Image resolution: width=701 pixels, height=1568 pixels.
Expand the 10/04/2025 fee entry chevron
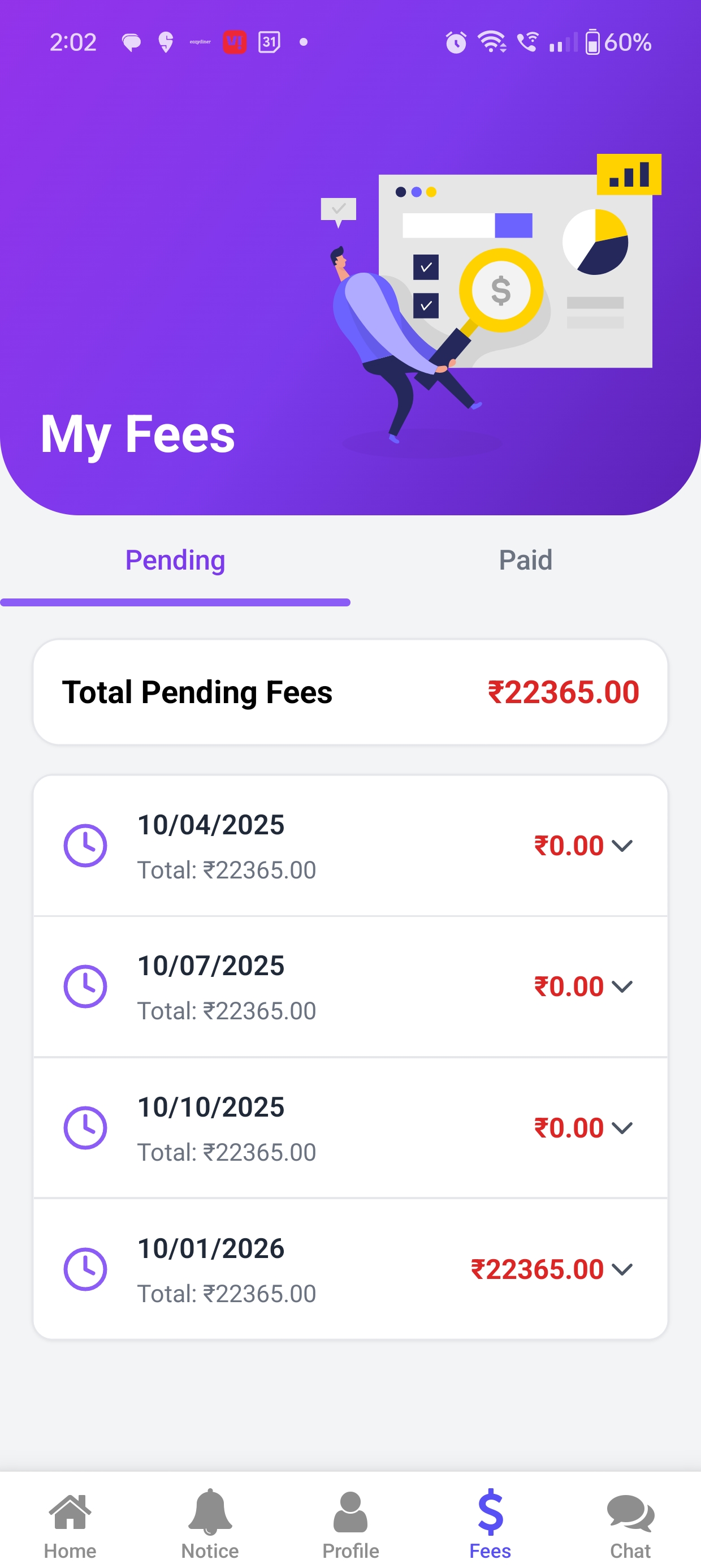point(623,846)
